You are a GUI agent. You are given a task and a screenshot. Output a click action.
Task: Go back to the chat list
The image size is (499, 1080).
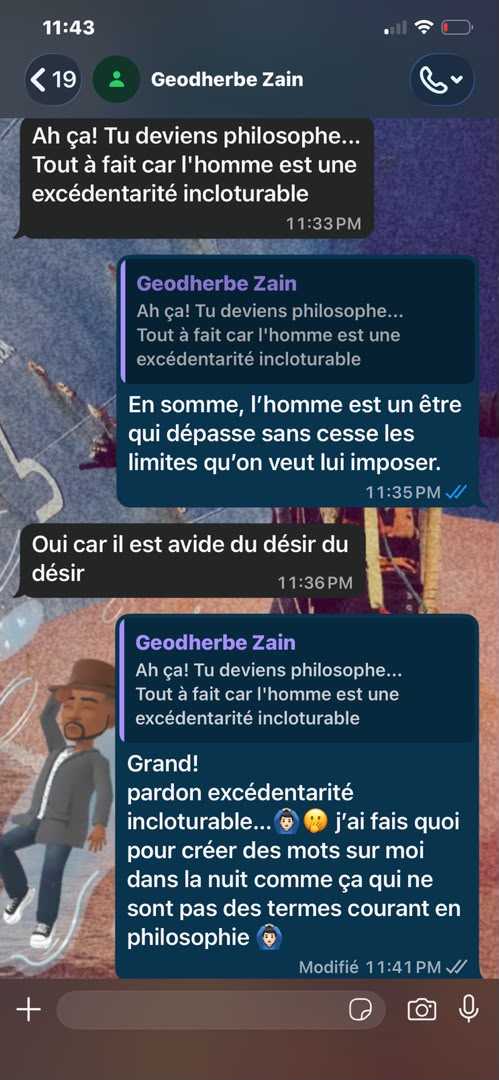tap(53, 80)
